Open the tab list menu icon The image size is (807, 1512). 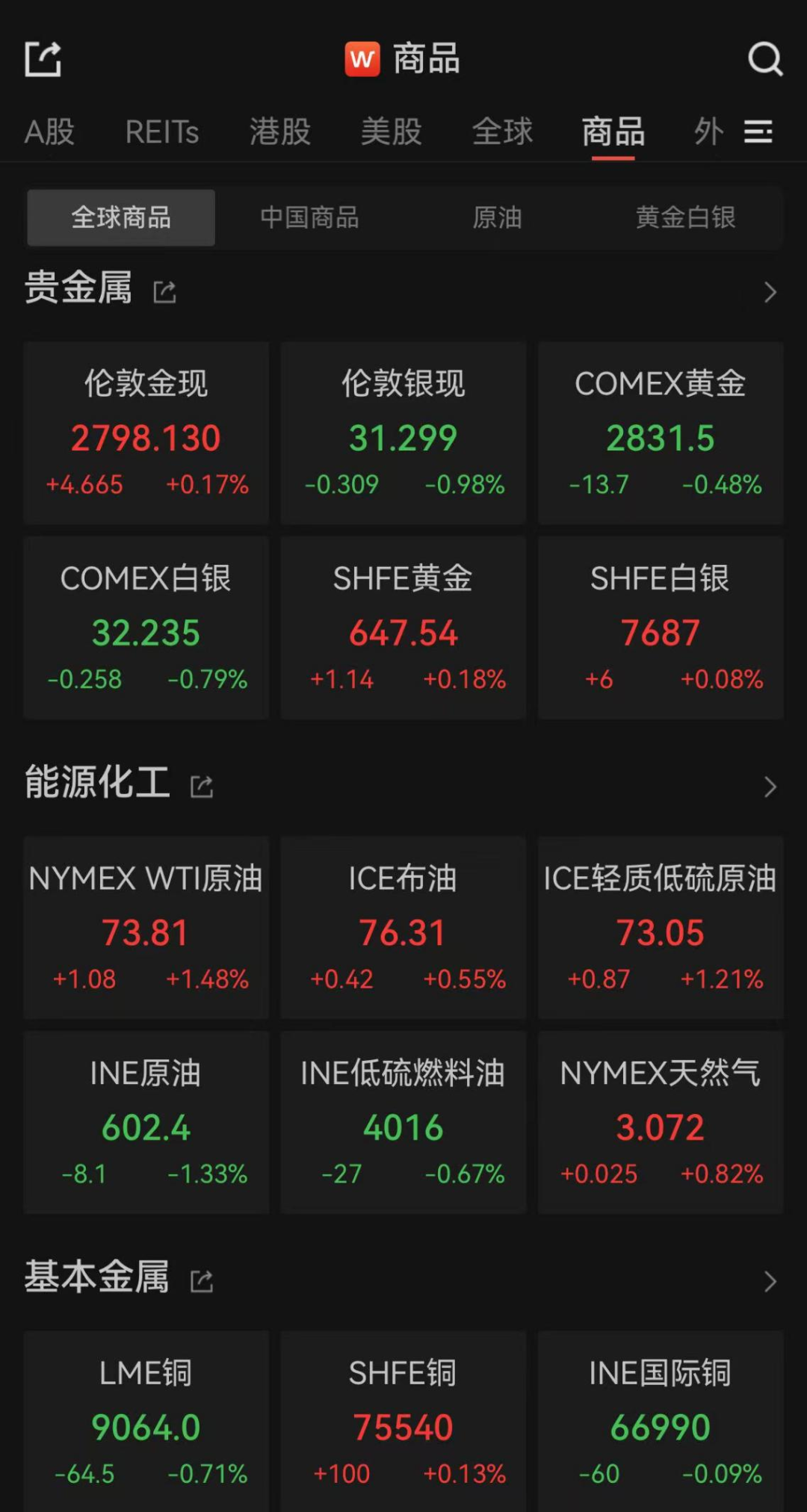758,132
